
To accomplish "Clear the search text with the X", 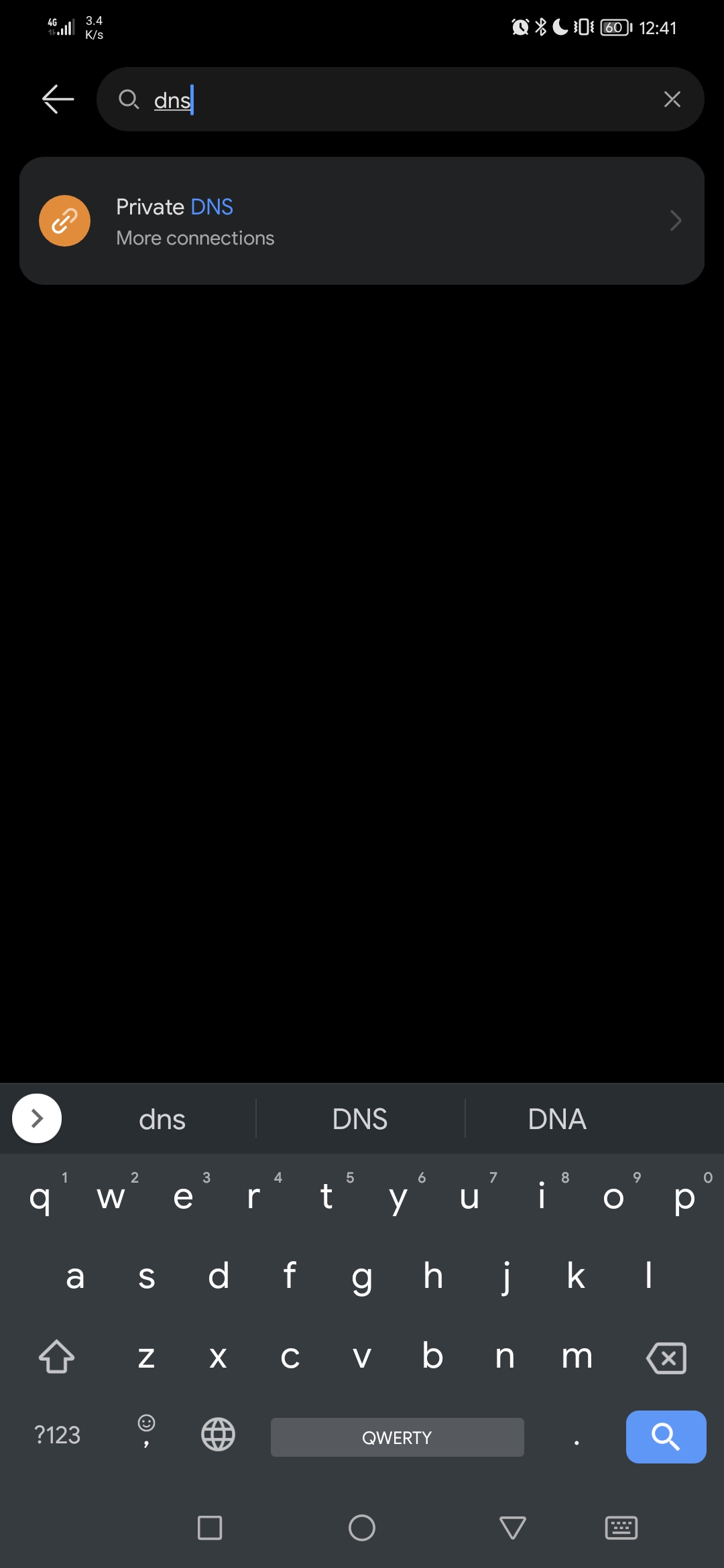I will pos(672,99).
